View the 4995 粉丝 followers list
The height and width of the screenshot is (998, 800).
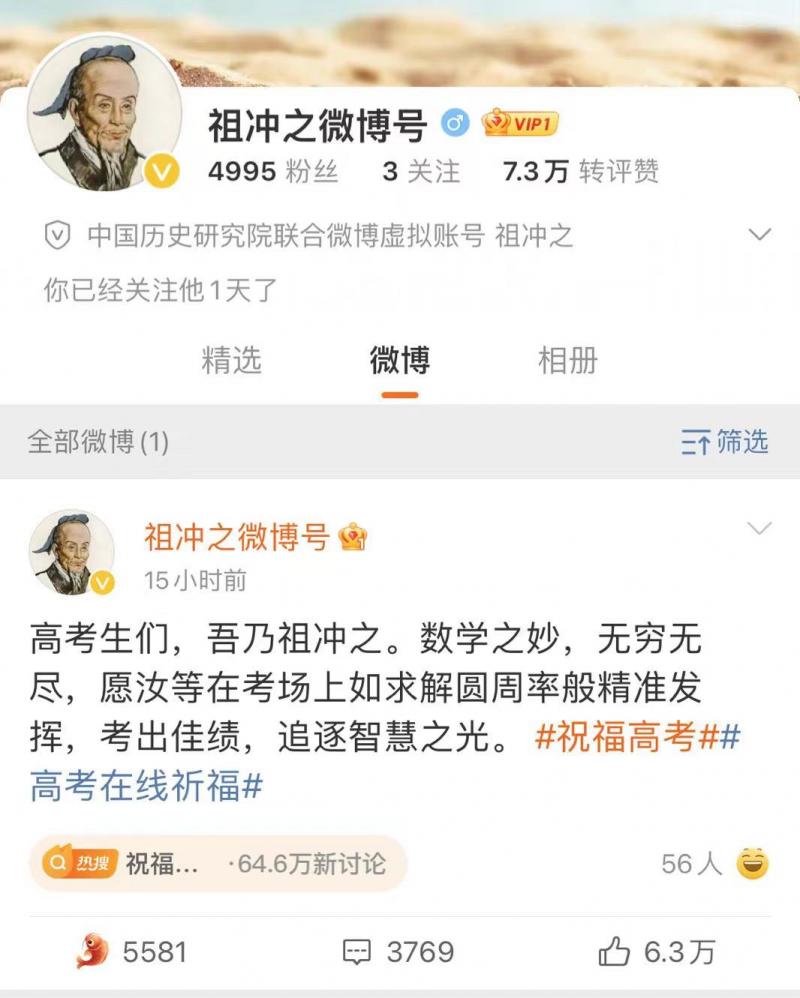pos(272,172)
